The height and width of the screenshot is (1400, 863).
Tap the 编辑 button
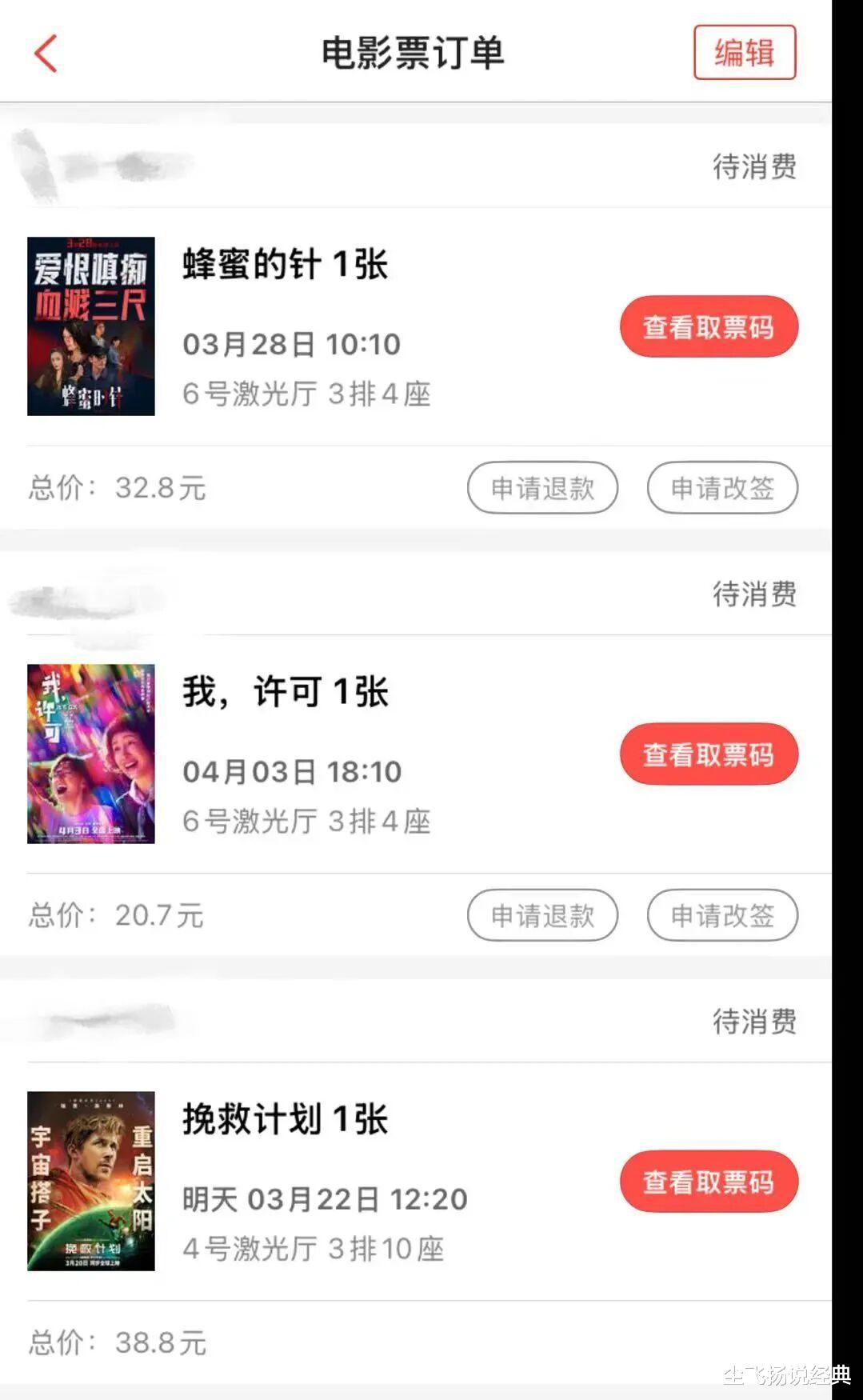click(744, 53)
